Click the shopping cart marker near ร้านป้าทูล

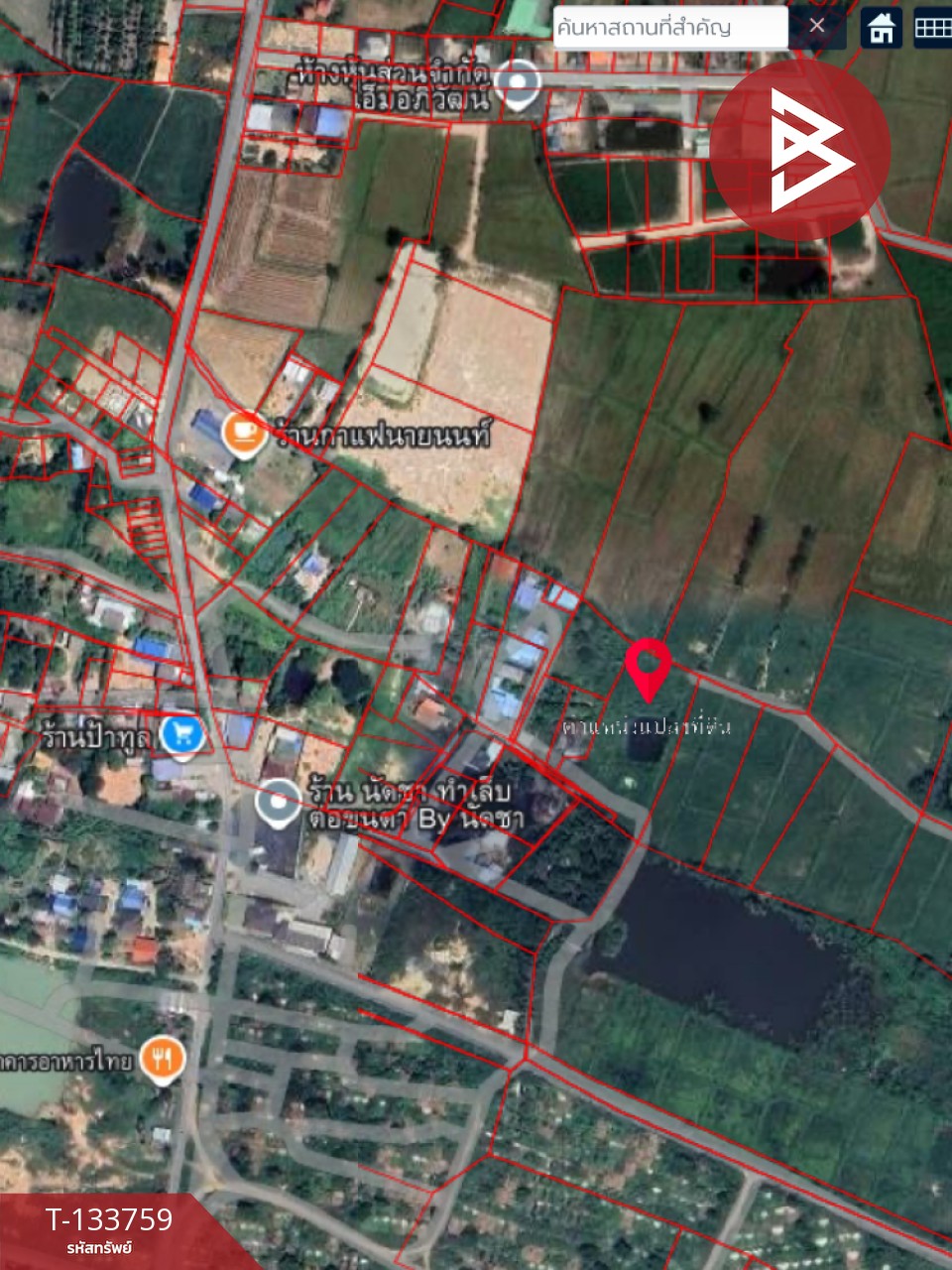[x=183, y=731]
